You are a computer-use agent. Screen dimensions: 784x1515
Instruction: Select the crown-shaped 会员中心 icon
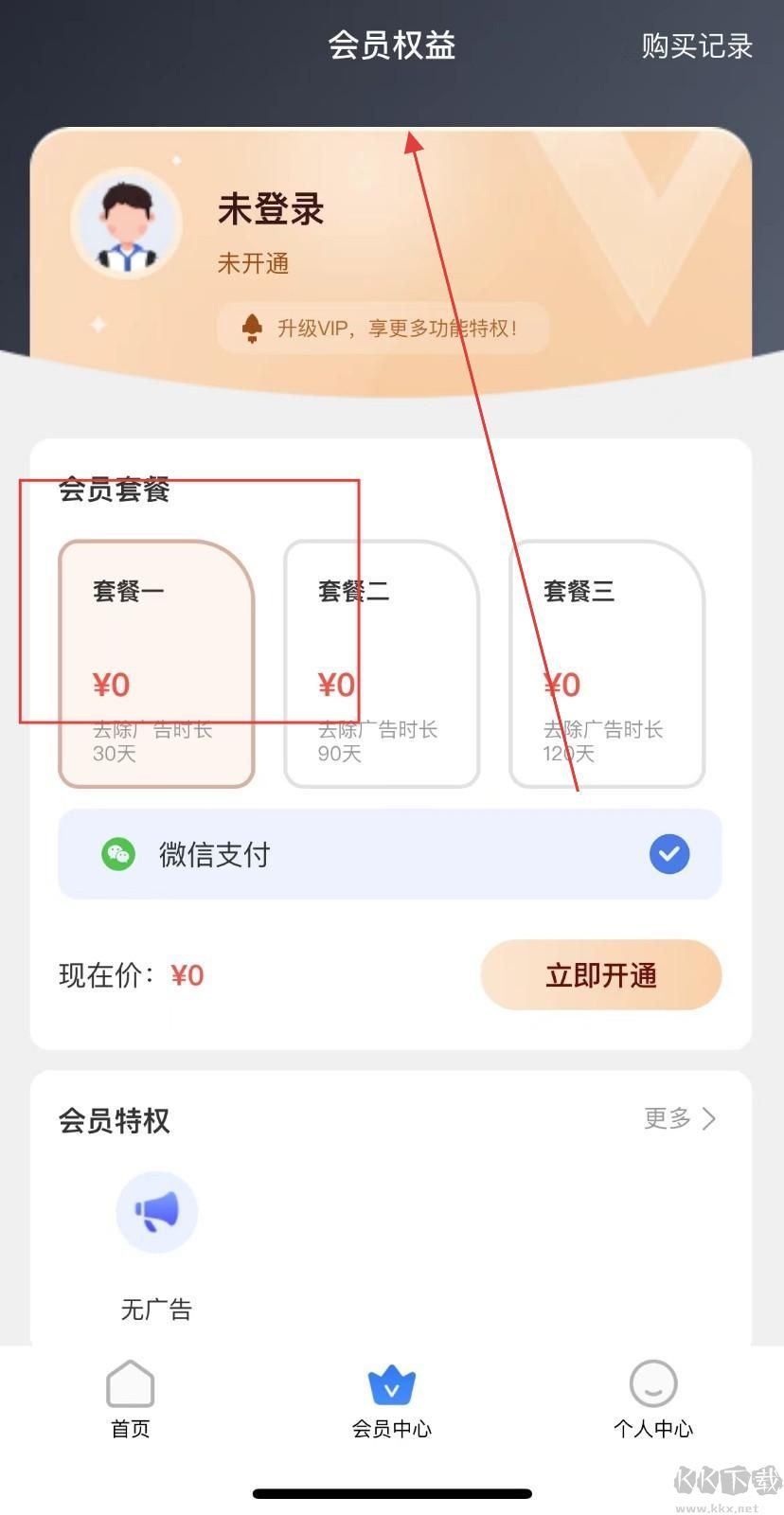(x=392, y=1384)
